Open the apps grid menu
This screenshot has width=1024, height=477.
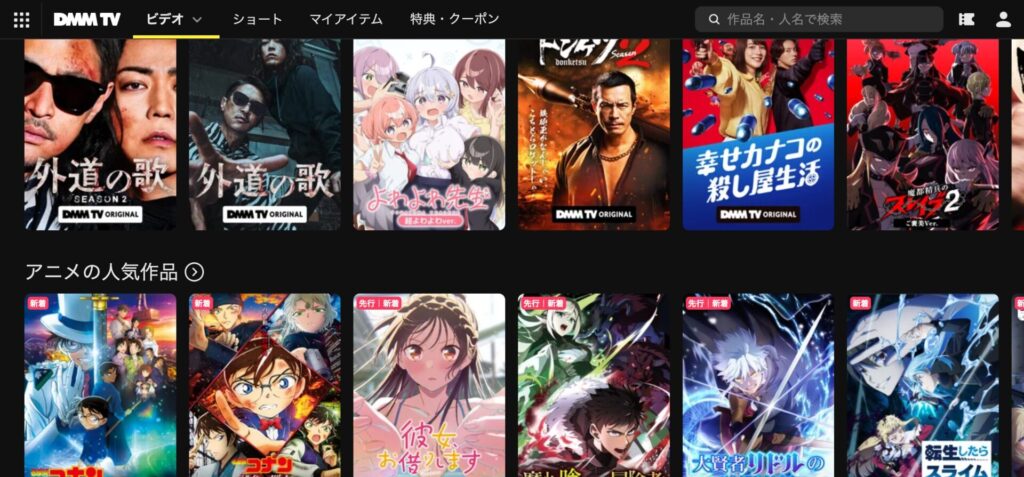(21, 19)
